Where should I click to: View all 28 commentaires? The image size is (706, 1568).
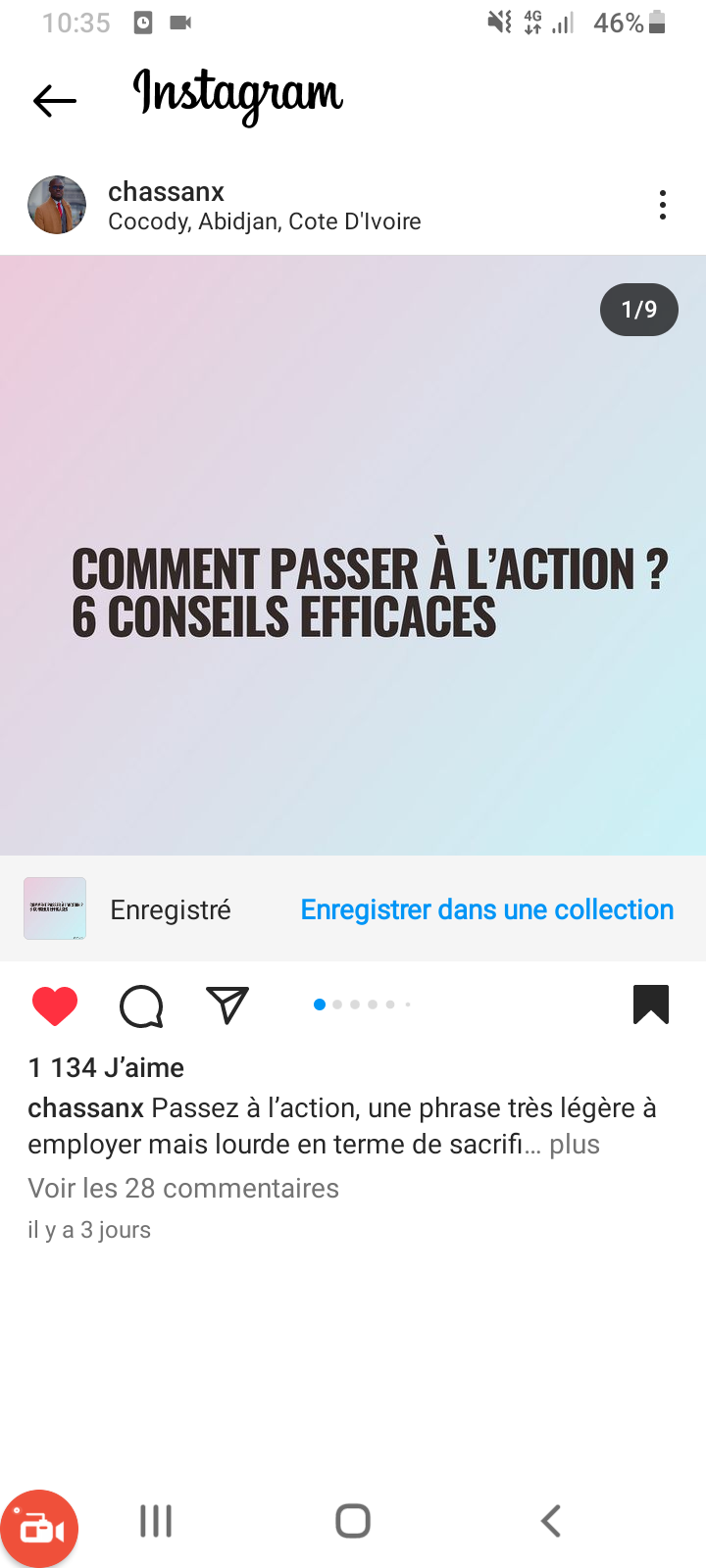tap(183, 1188)
